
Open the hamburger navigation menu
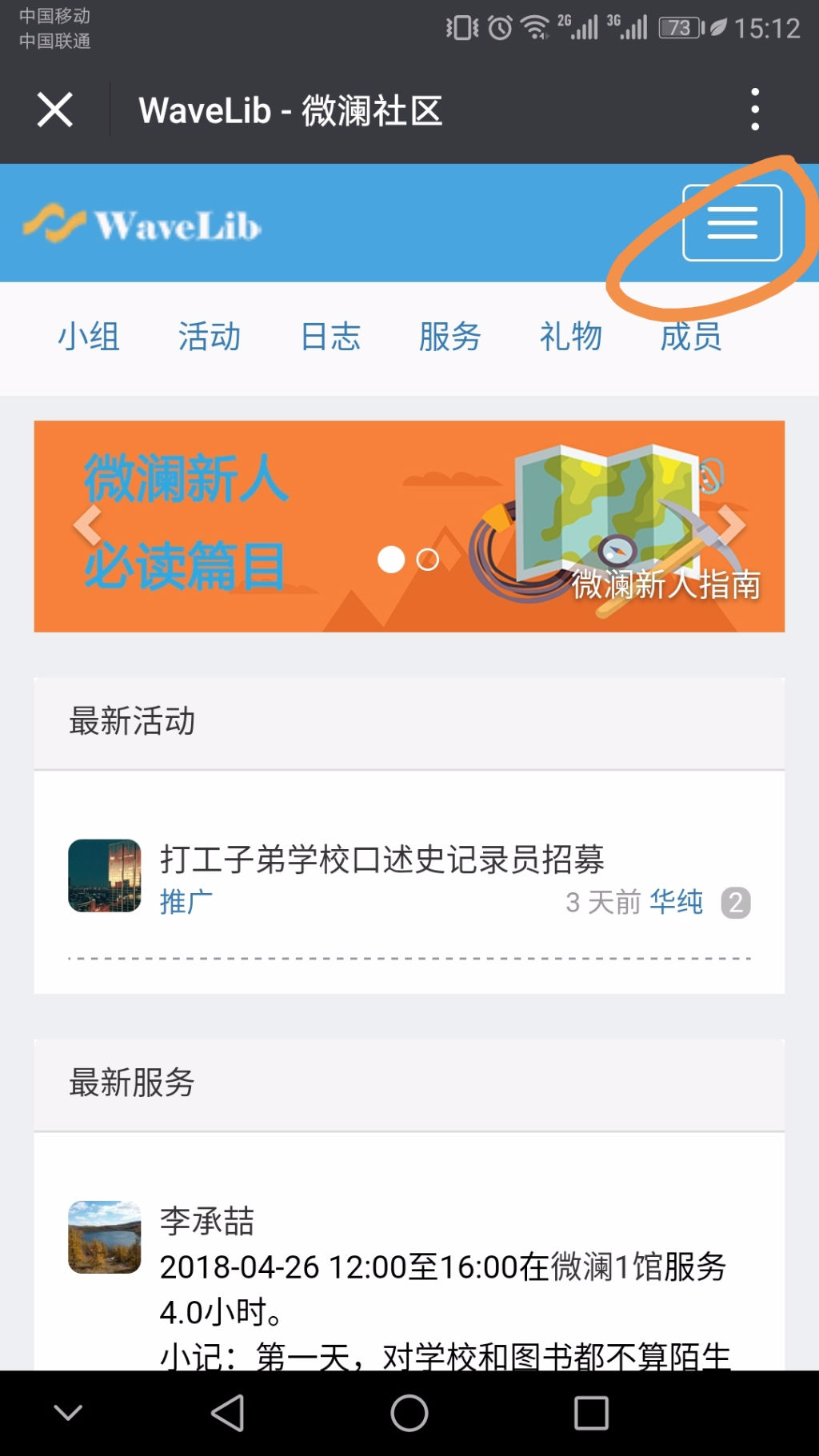(x=731, y=223)
